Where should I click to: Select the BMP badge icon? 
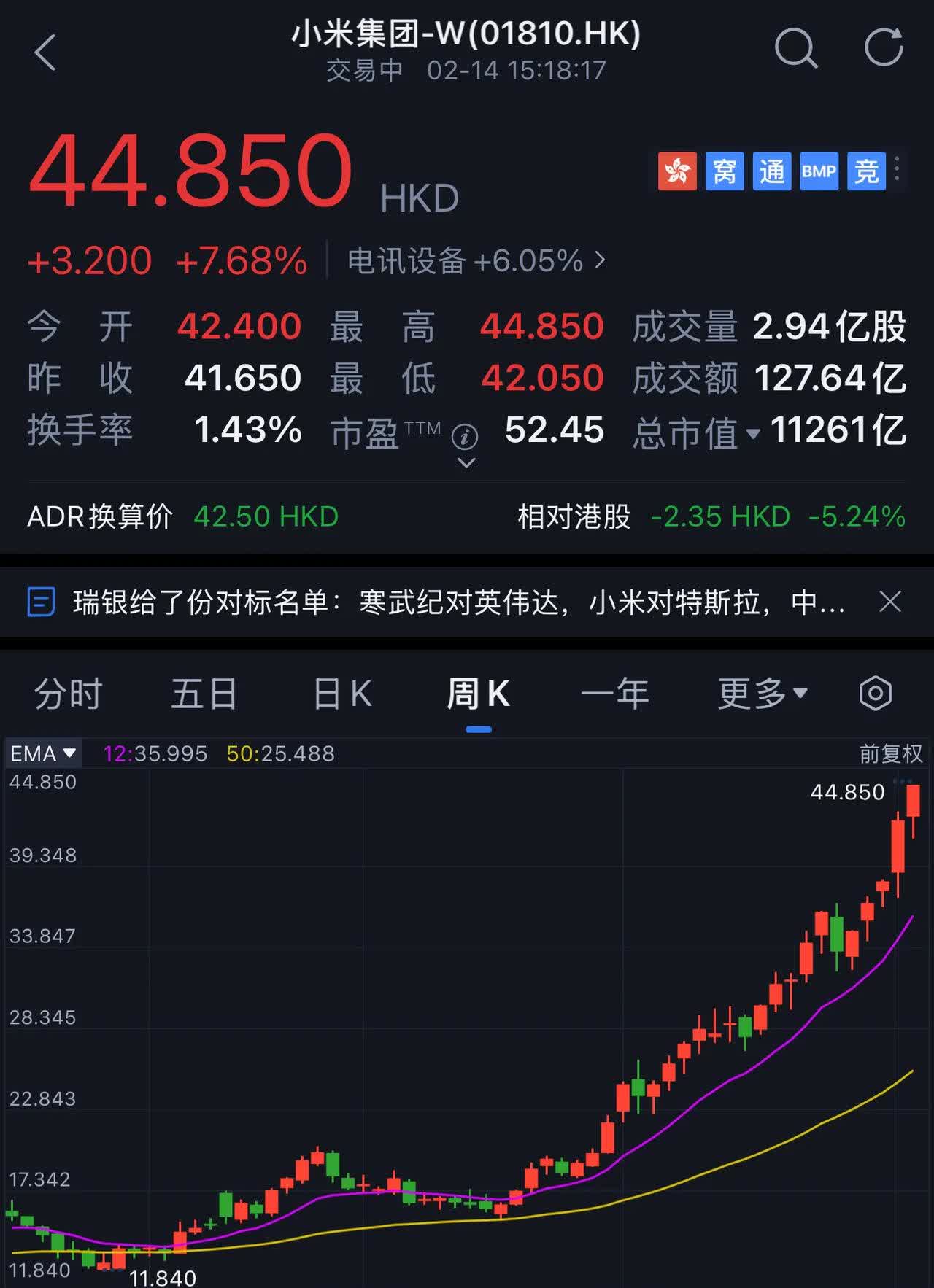pos(819,171)
